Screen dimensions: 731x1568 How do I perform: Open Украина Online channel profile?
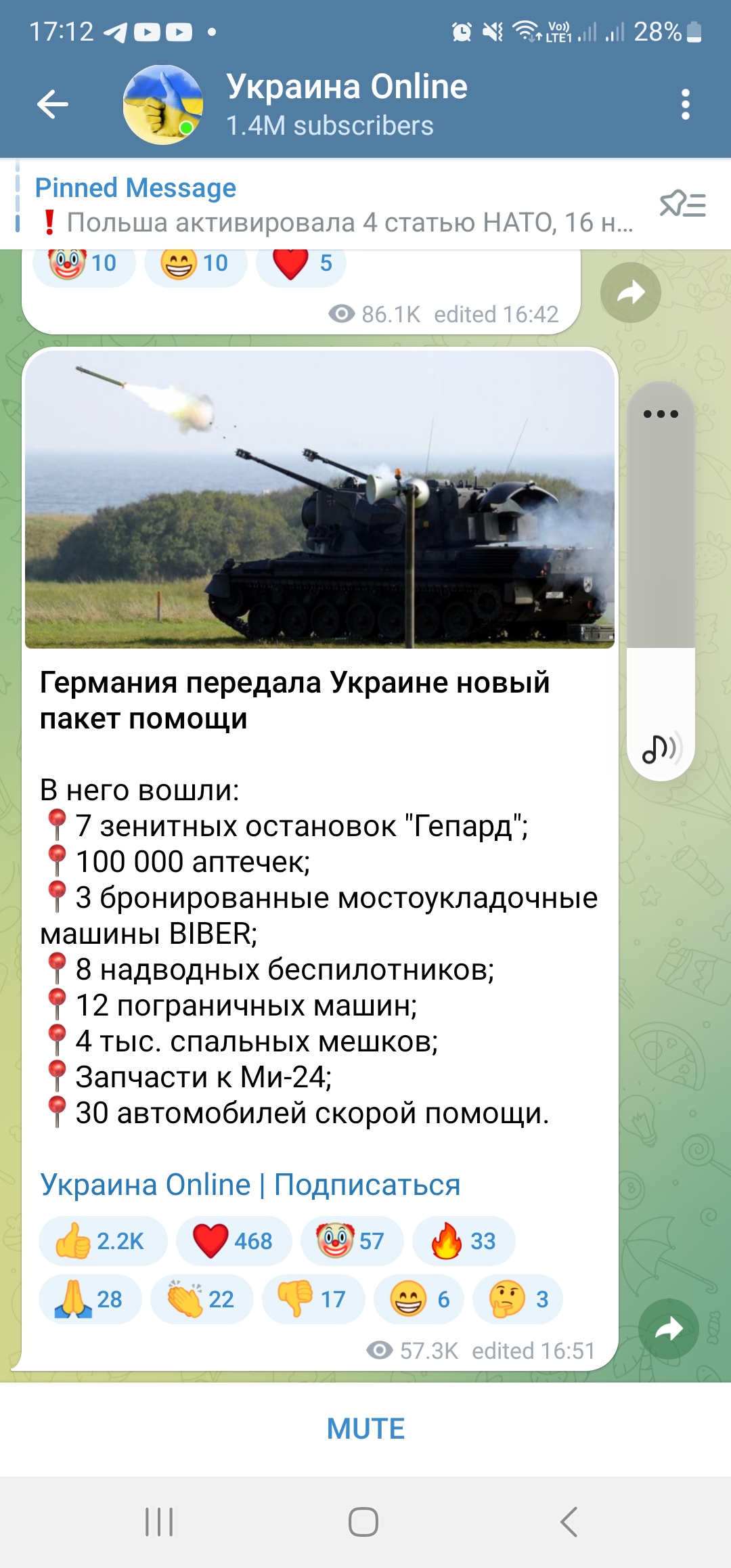click(345, 104)
